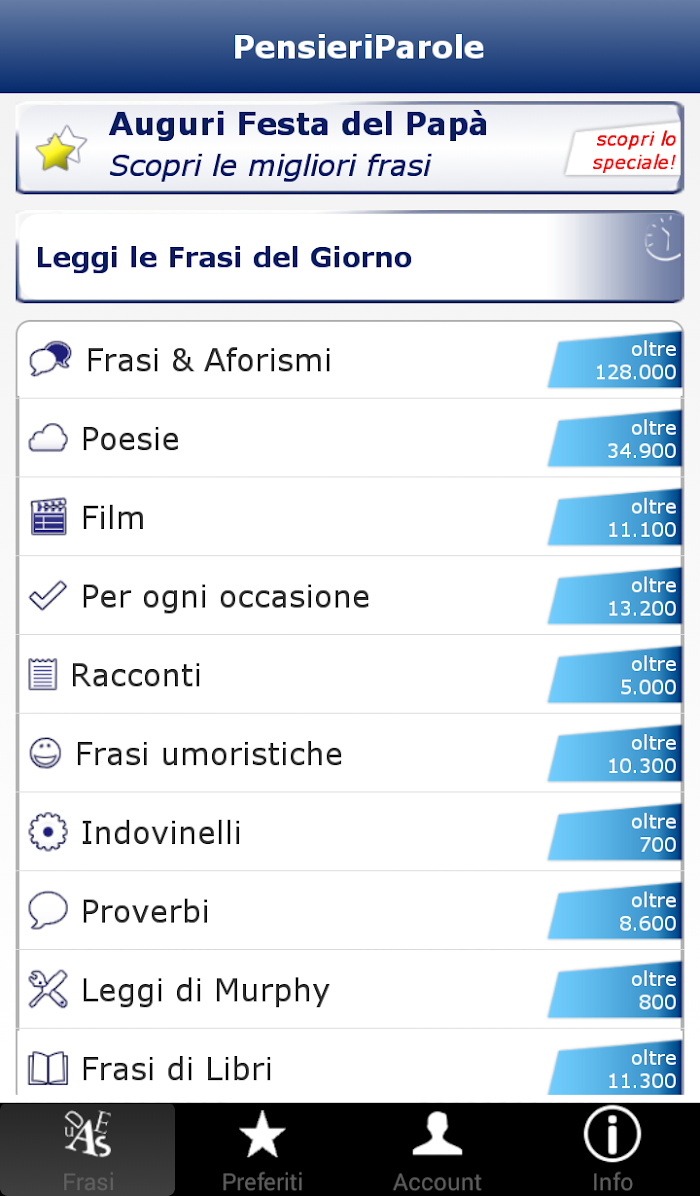This screenshot has width=700, height=1196.
Task: Go to the Account tab
Action: click(x=438, y=1149)
